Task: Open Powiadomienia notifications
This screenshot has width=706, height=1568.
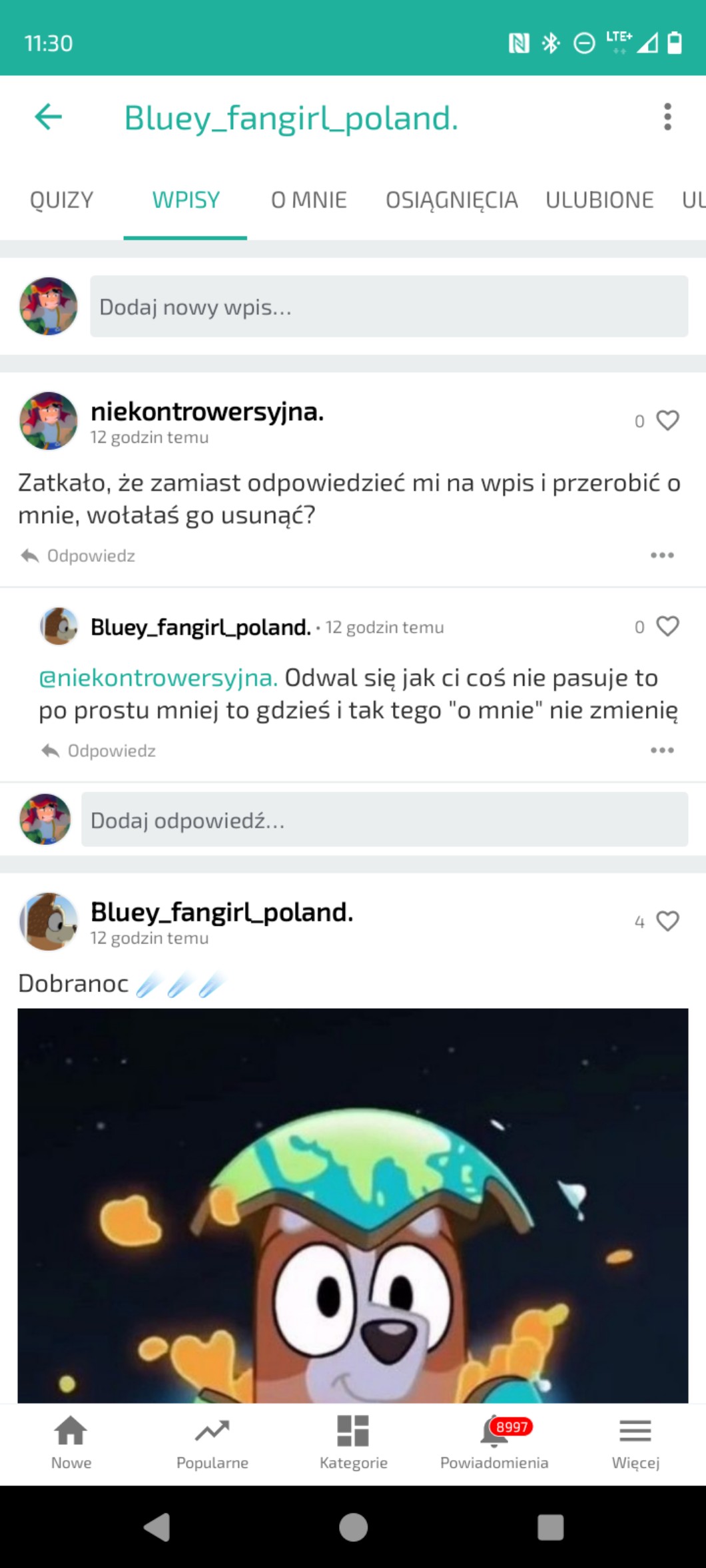Action: [x=494, y=1443]
